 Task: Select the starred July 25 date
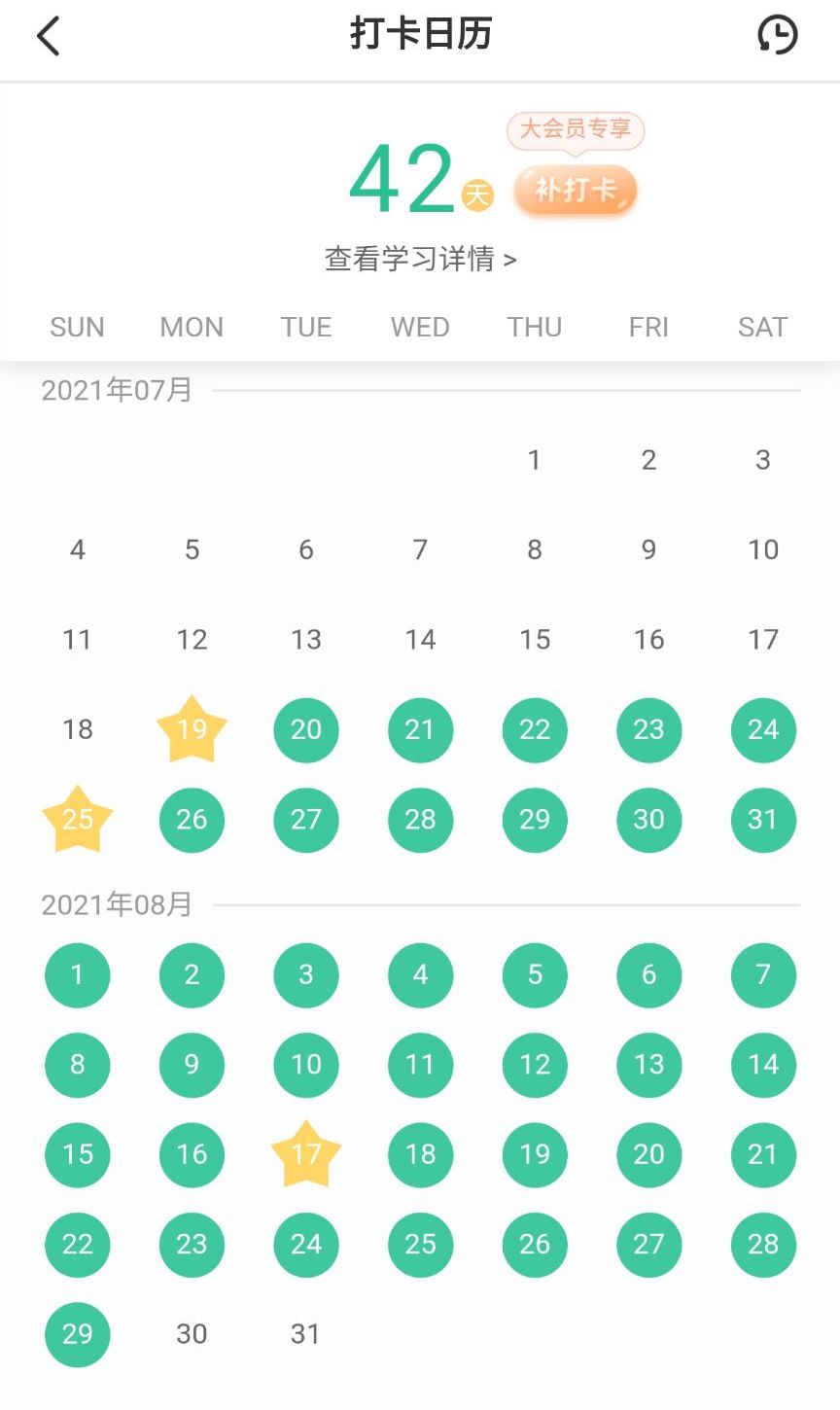(78, 819)
